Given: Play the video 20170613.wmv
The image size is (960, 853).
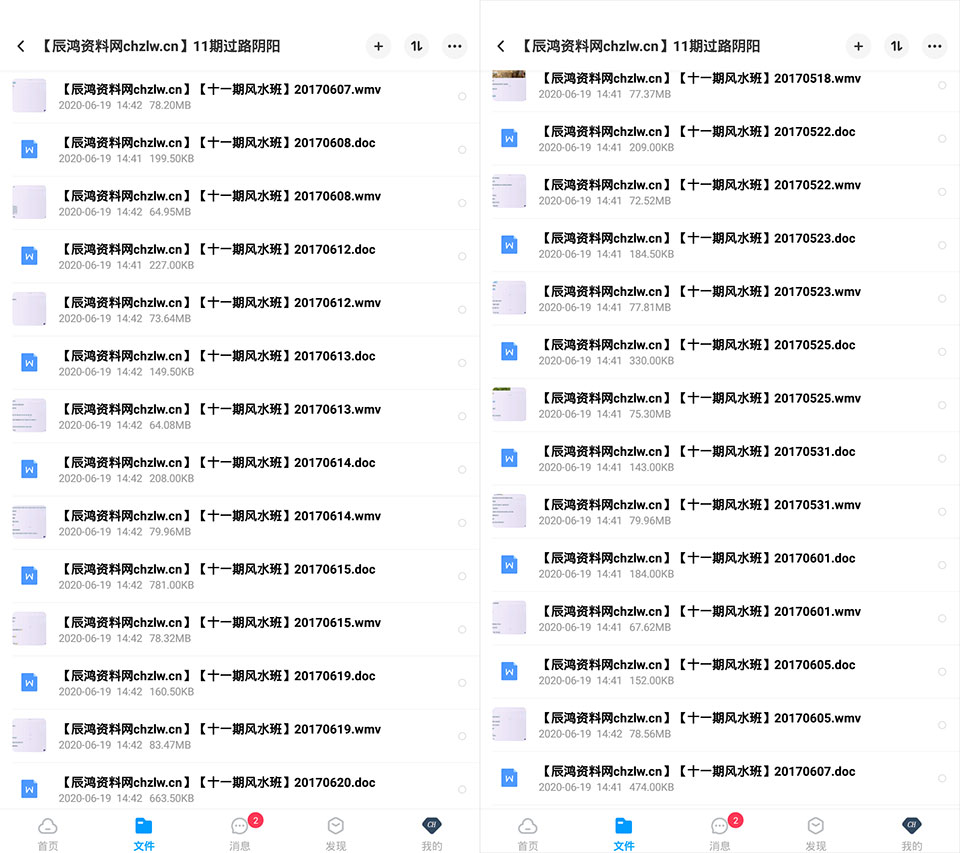Looking at the screenshot, I should [240, 416].
